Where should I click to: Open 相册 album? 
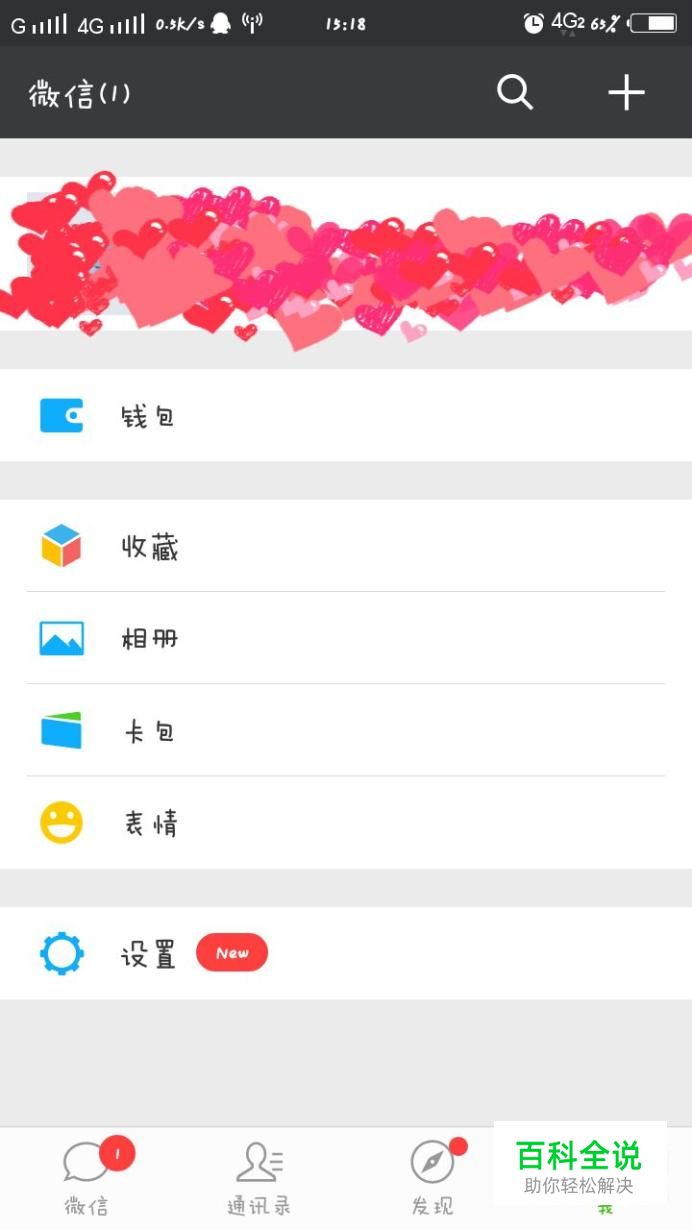click(346, 638)
